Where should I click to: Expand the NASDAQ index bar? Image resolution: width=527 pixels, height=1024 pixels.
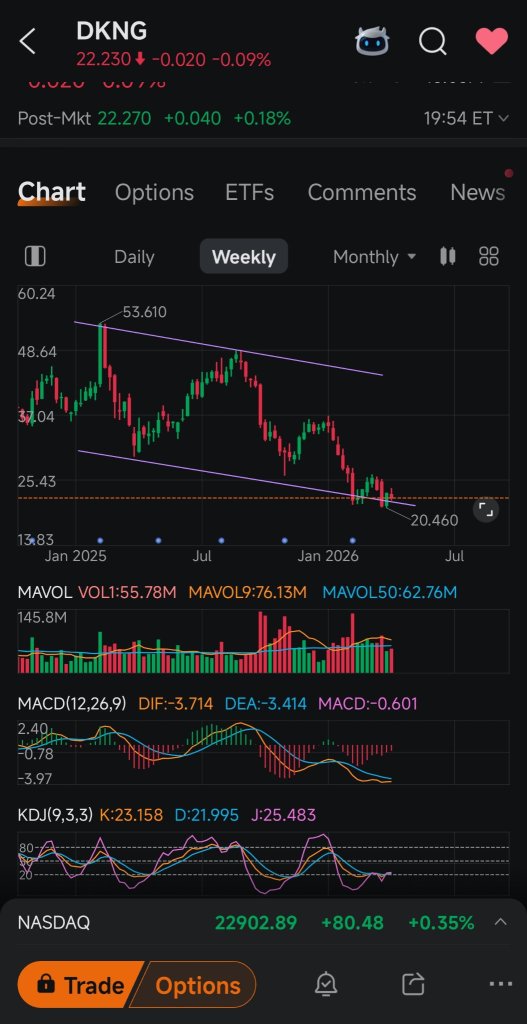pyautogui.click(x=500, y=923)
